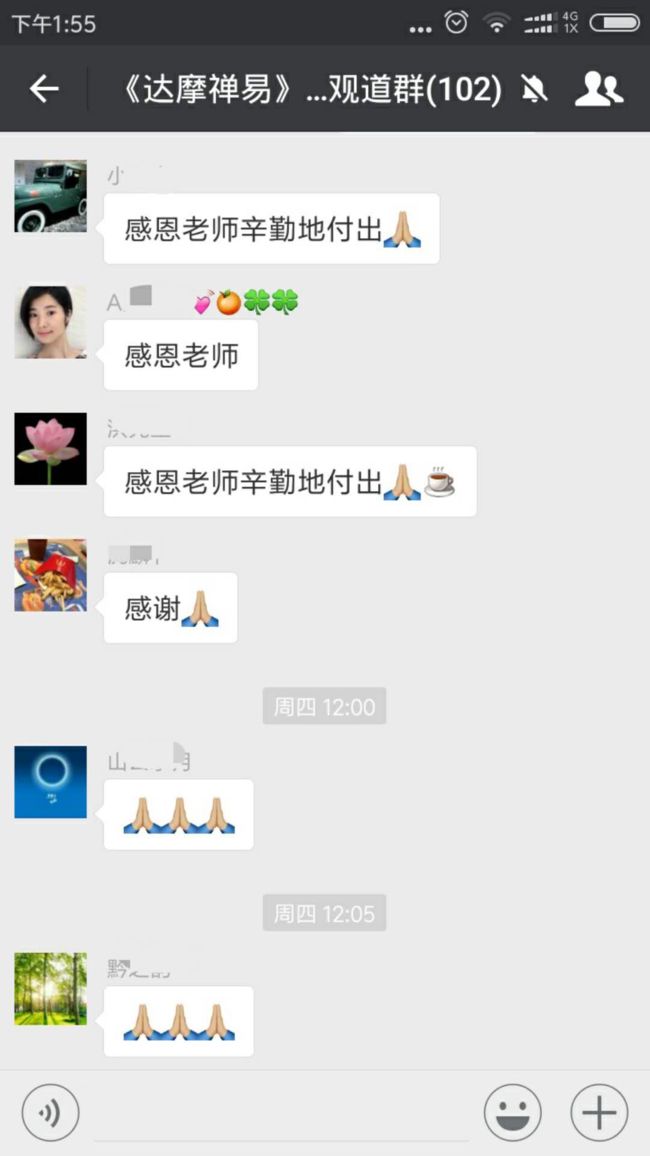
Task: Tap the message text input field
Action: tap(281, 1113)
